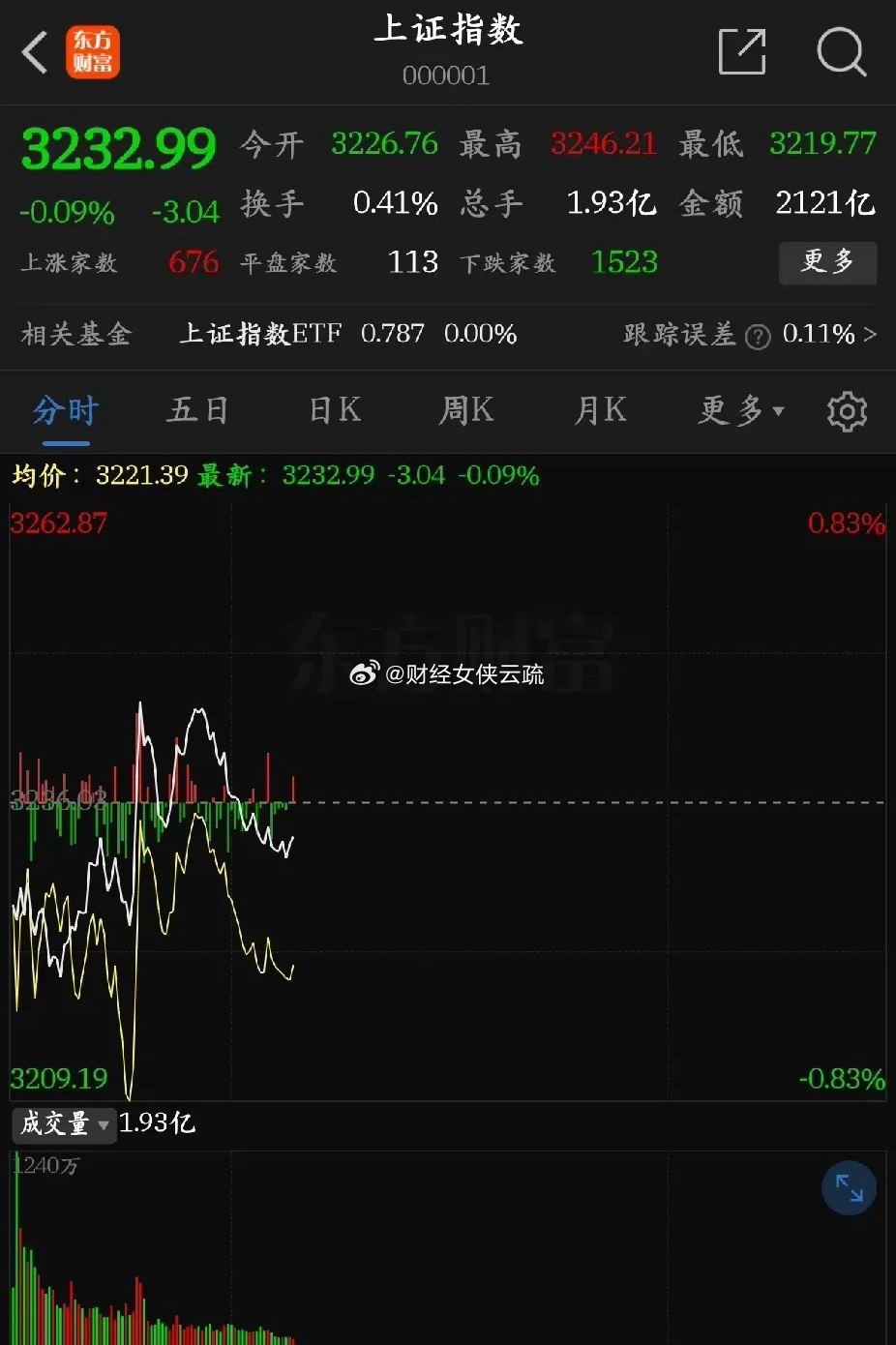The width and height of the screenshot is (896, 1345).
Task: Expand the chart to fullscreen
Action: pos(849,1187)
